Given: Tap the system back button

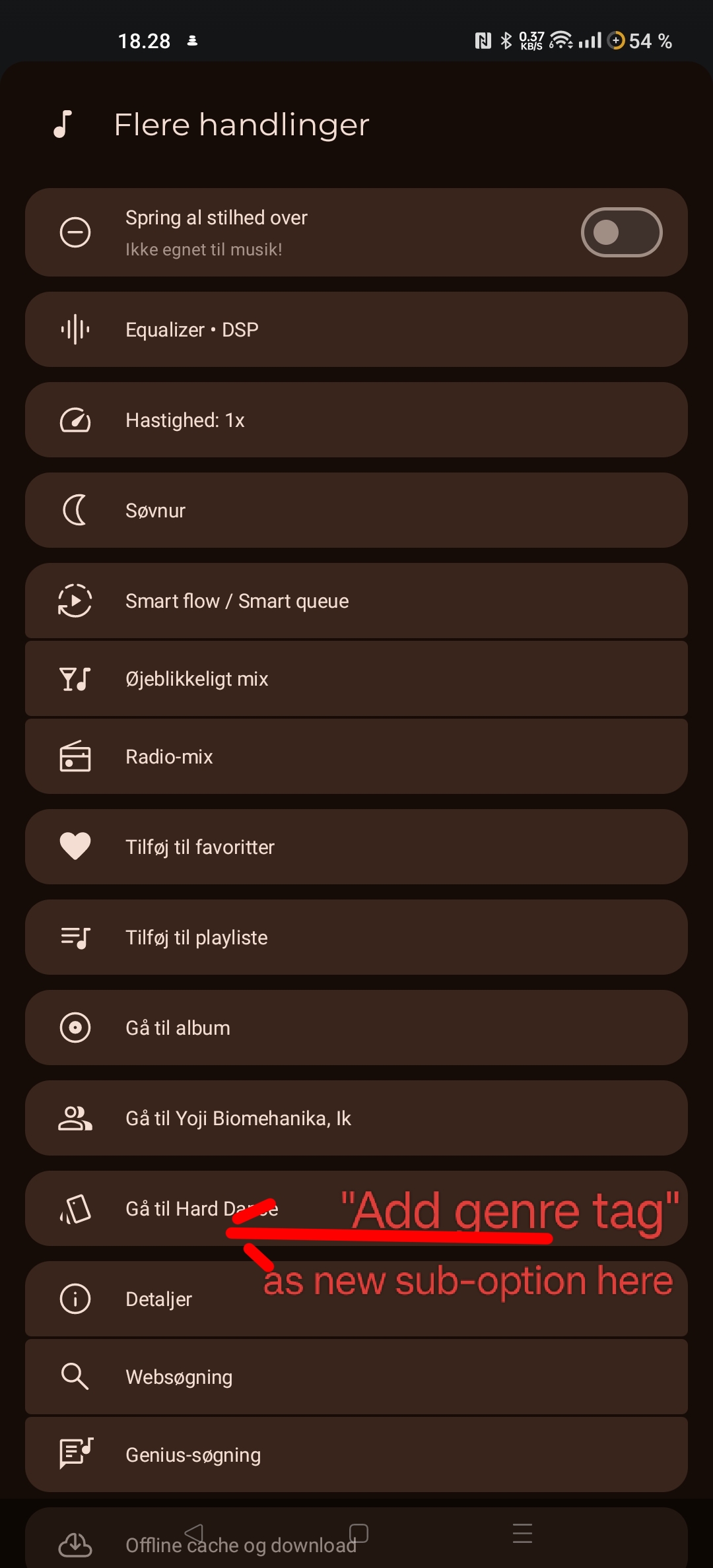Looking at the screenshot, I should pyautogui.click(x=194, y=1532).
